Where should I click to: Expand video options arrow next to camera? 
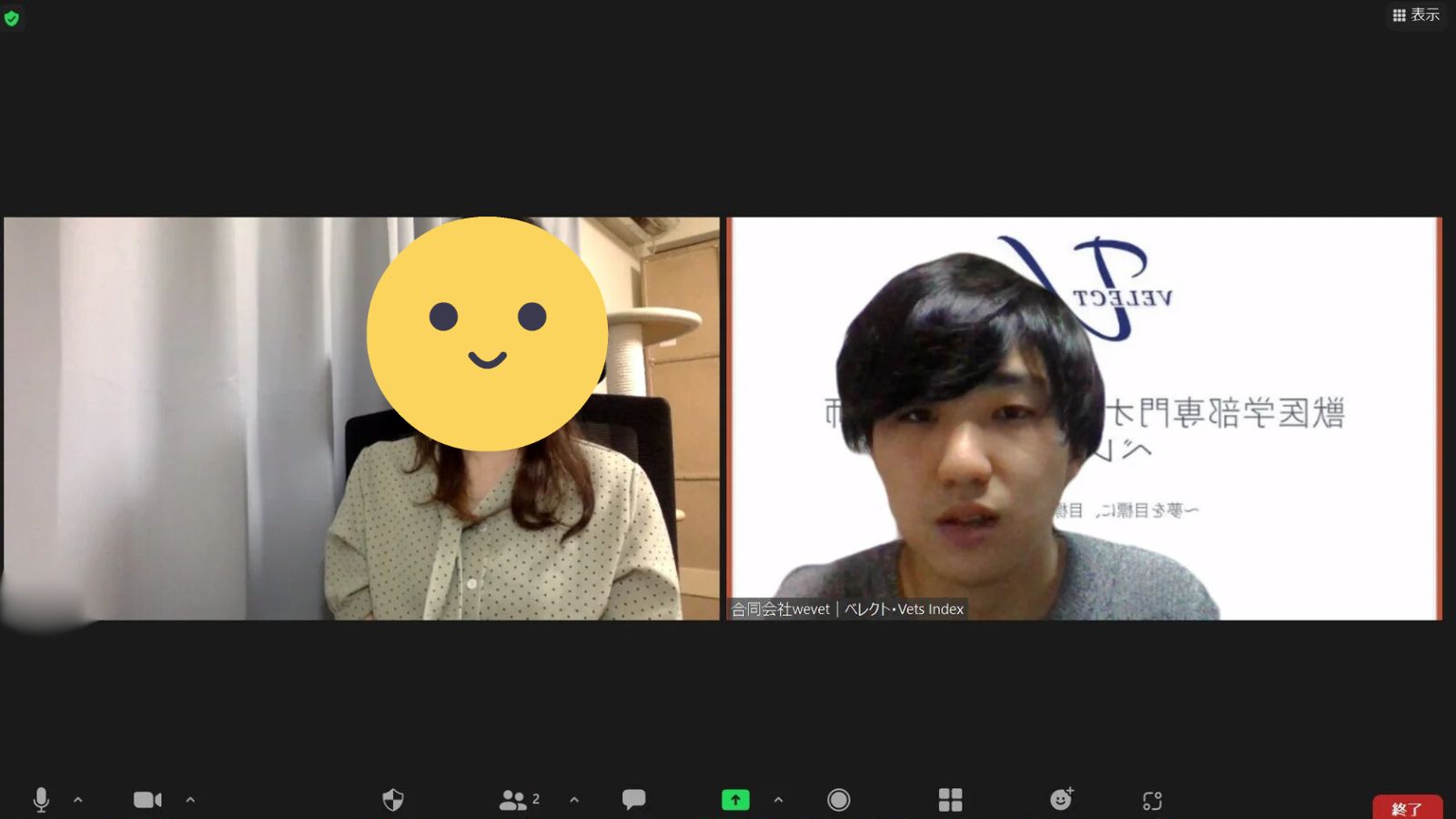[x=190, y=800]
